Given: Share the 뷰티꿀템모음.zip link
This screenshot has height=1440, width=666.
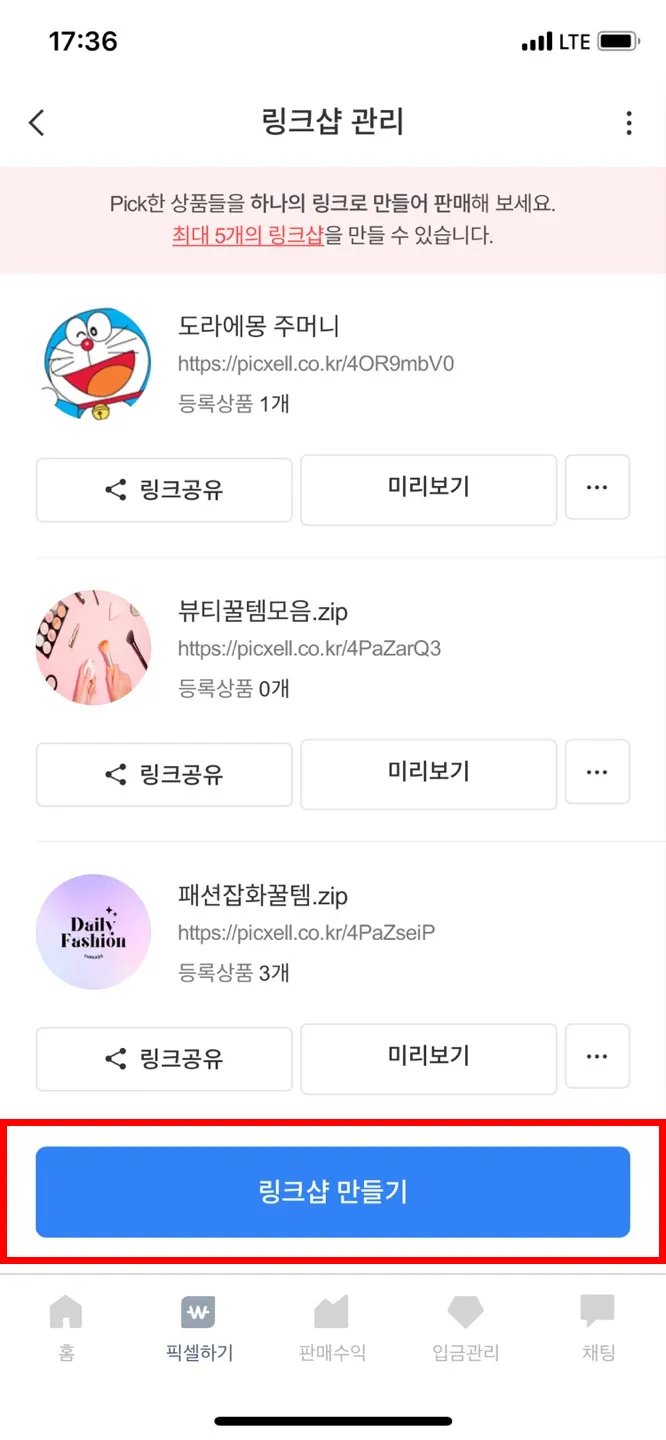Looking at the screenshot, I should coord(164,774).
